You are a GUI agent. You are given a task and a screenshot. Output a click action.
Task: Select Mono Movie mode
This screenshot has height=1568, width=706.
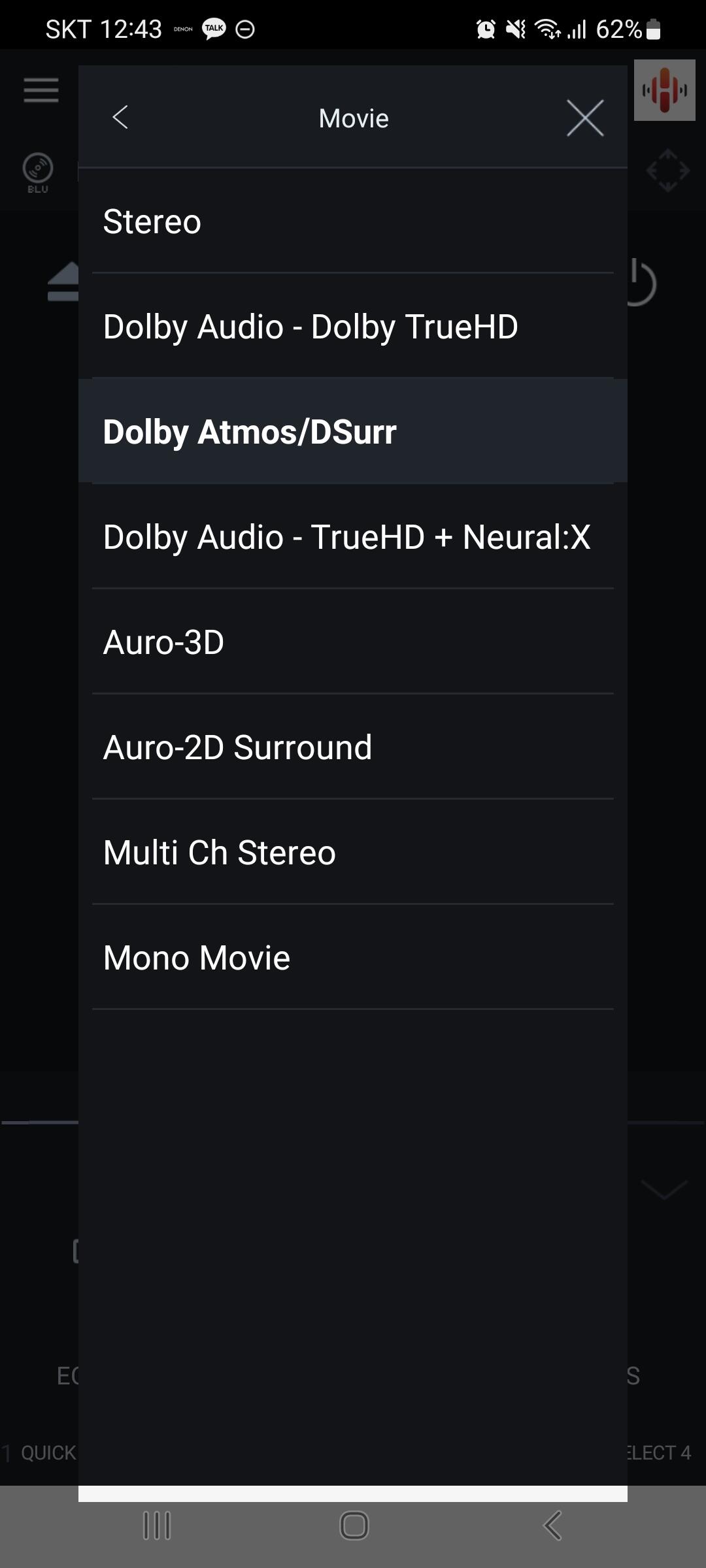[x=353, y=958]
